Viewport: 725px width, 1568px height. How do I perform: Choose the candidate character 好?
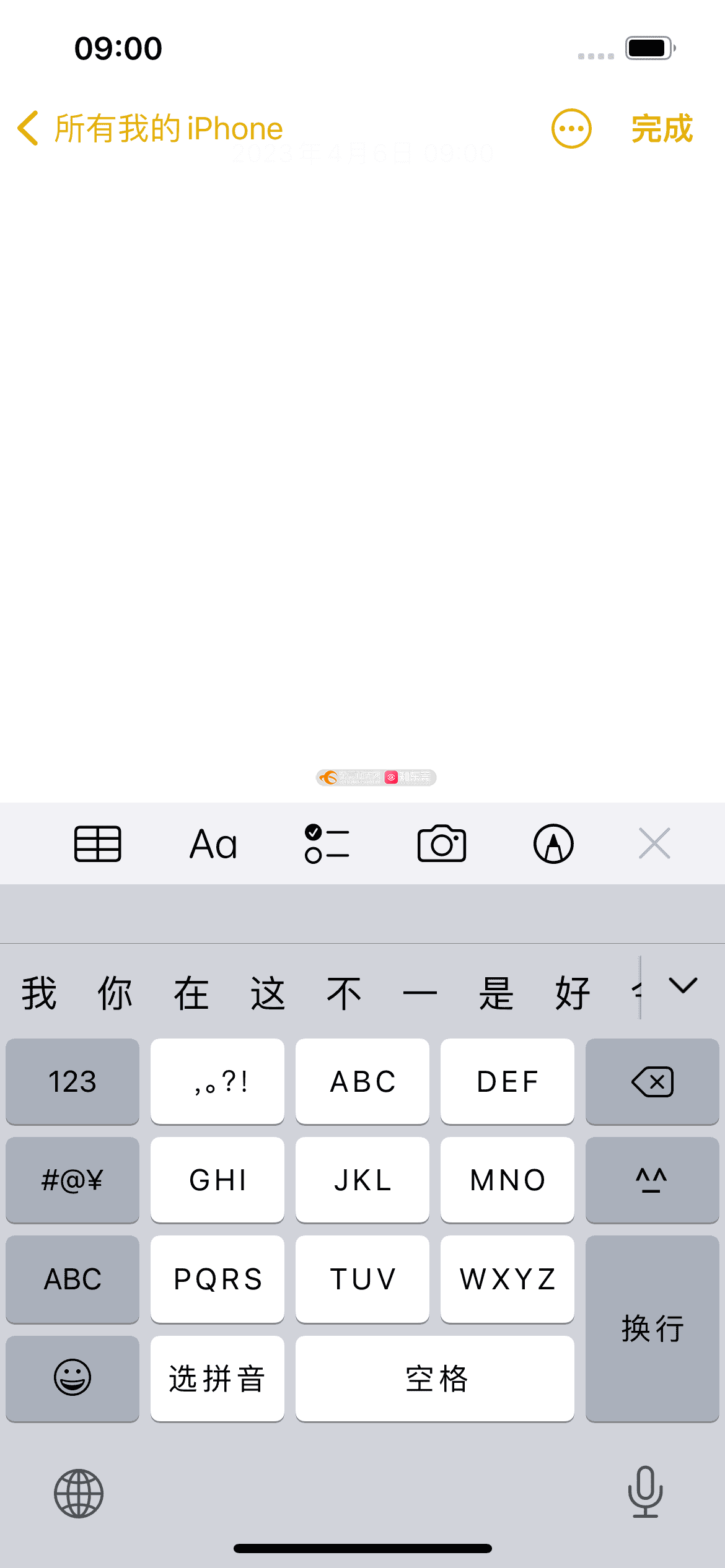[572, 993]
